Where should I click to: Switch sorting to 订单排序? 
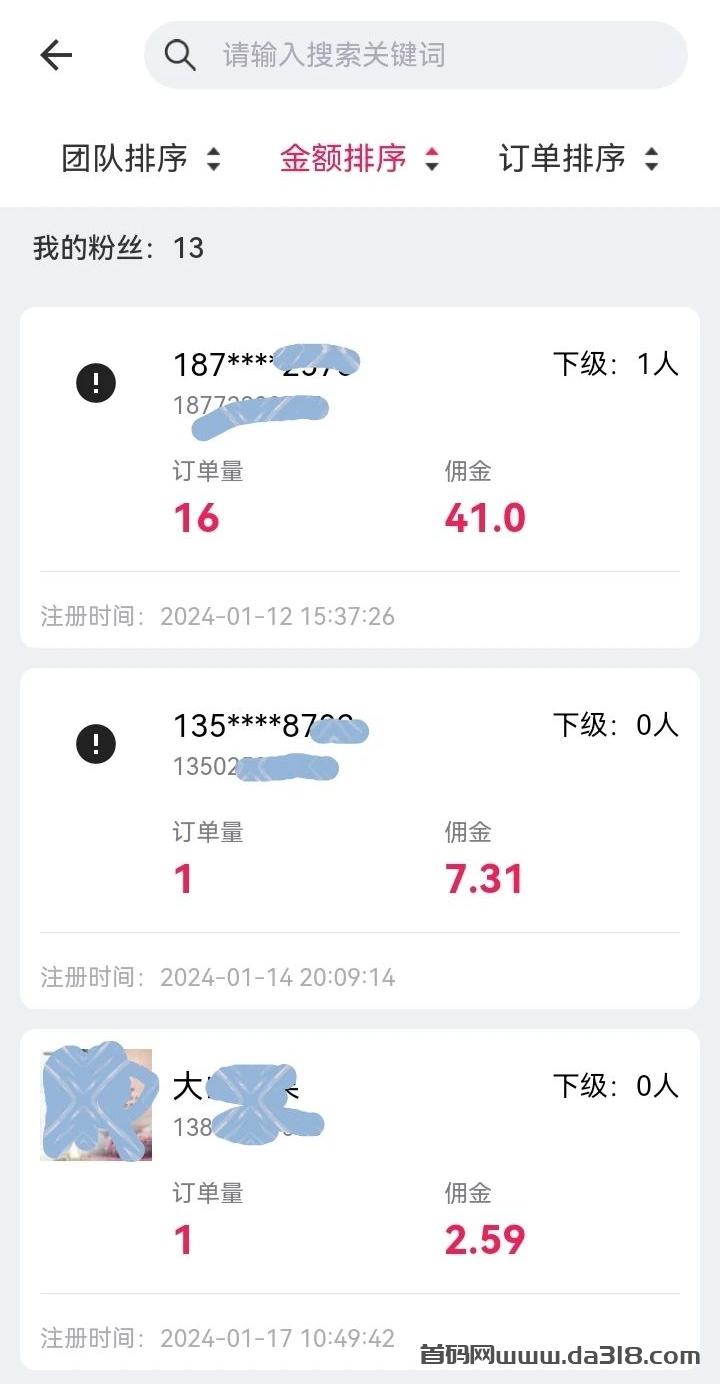click(x=579, y=158)
